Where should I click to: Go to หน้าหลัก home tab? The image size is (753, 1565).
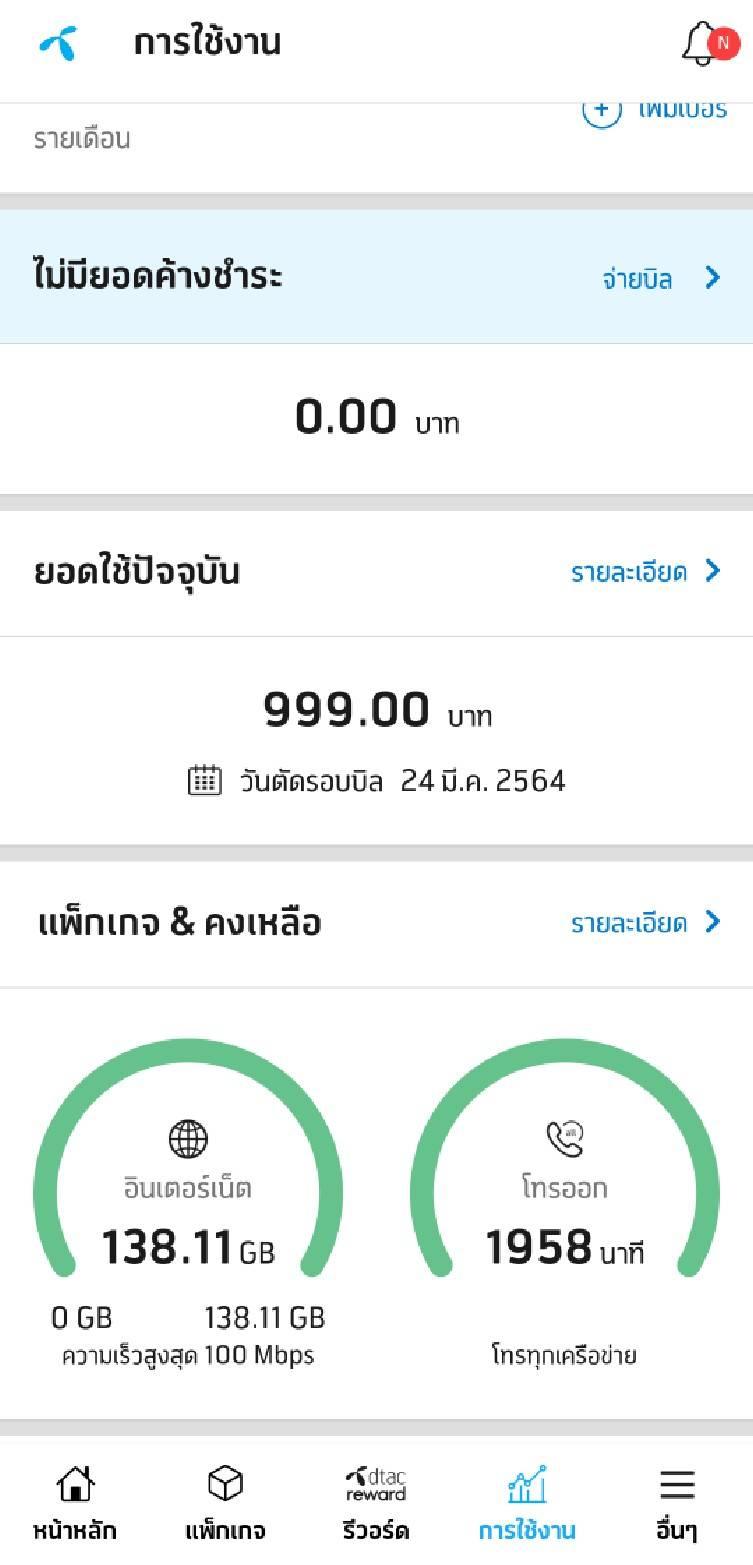point(75,1502)
